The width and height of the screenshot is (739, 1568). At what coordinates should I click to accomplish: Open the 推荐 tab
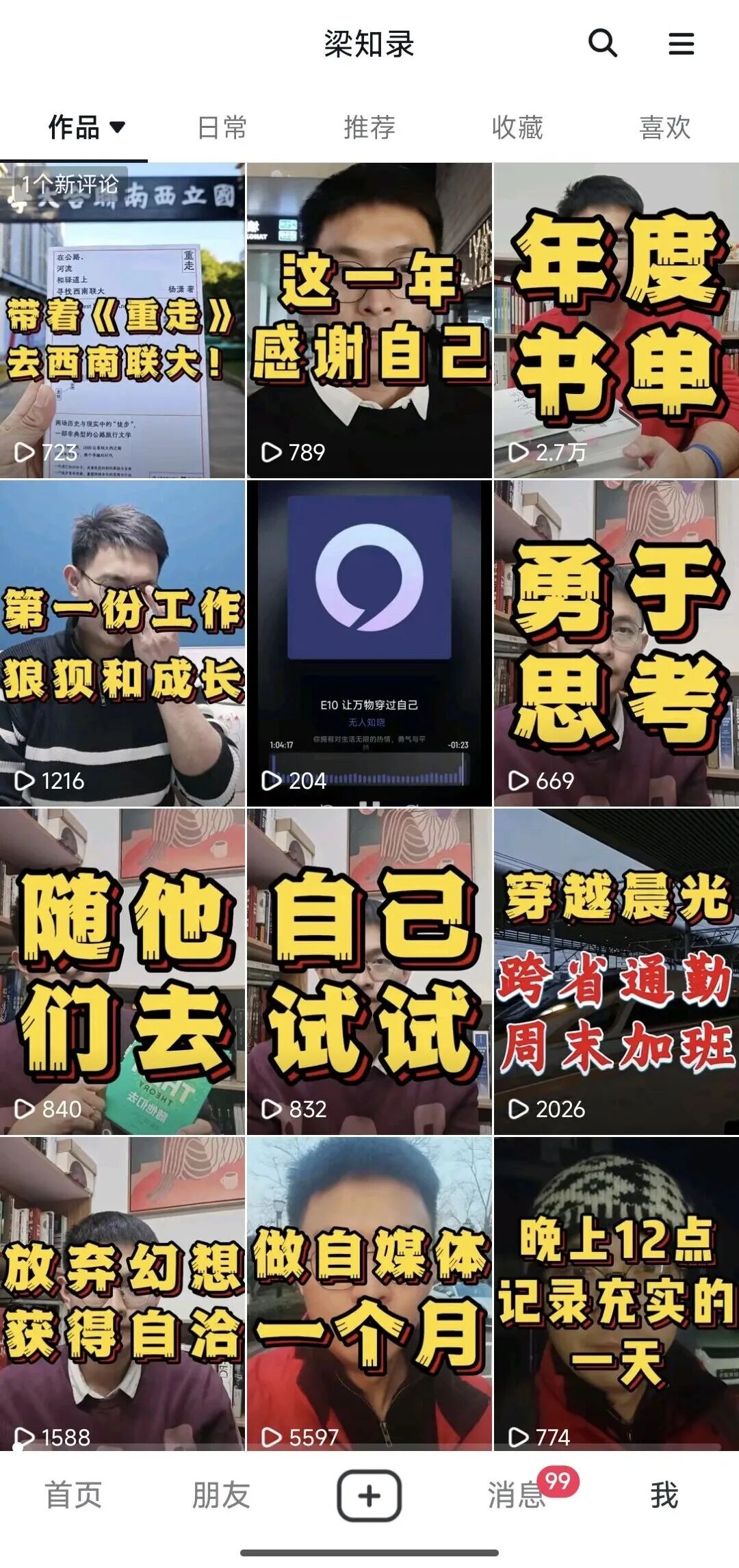[x=369, y=125]
